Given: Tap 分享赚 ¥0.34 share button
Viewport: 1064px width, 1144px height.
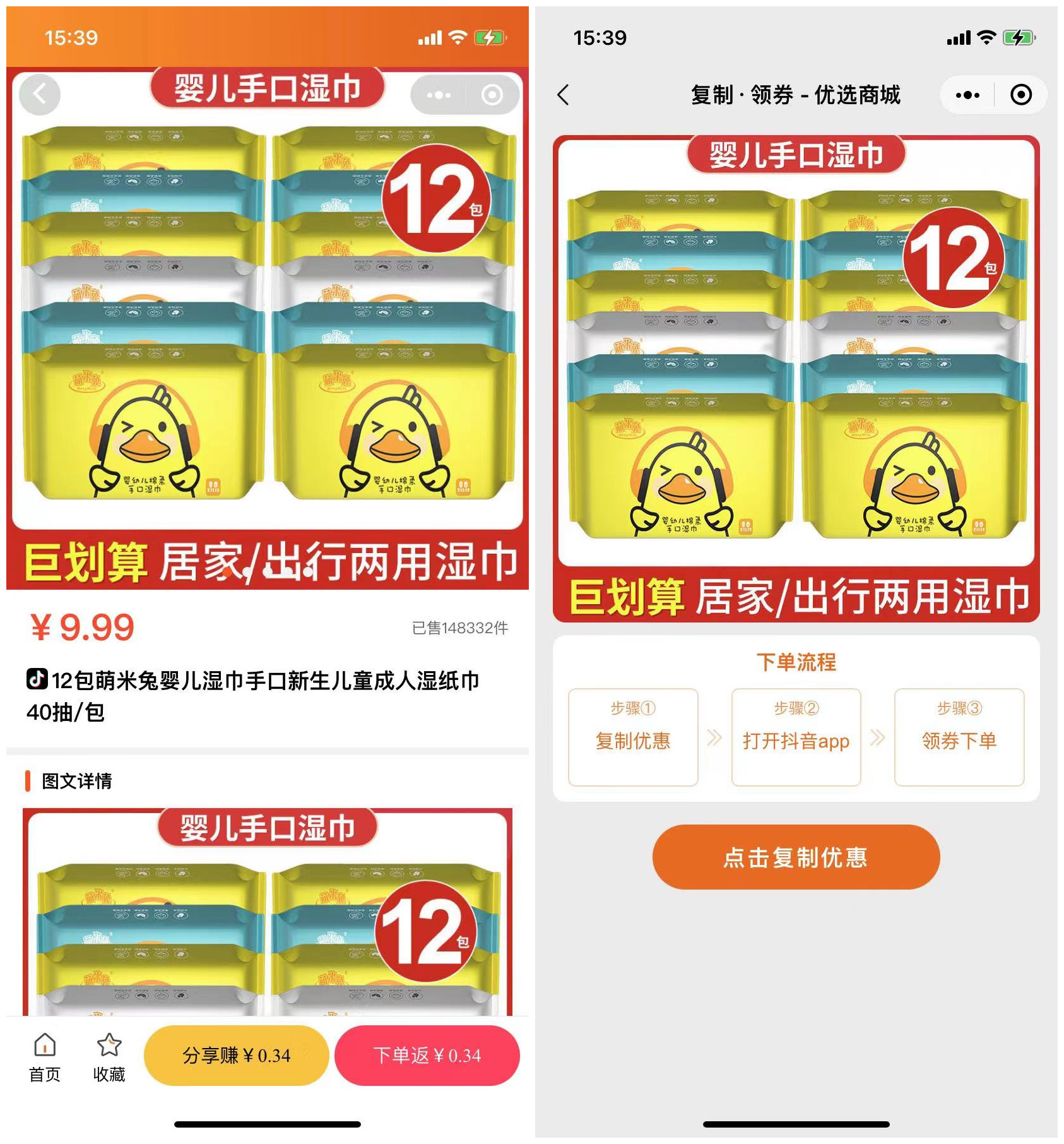Looking at the screenshot, I should click(x=236, y=1055).
